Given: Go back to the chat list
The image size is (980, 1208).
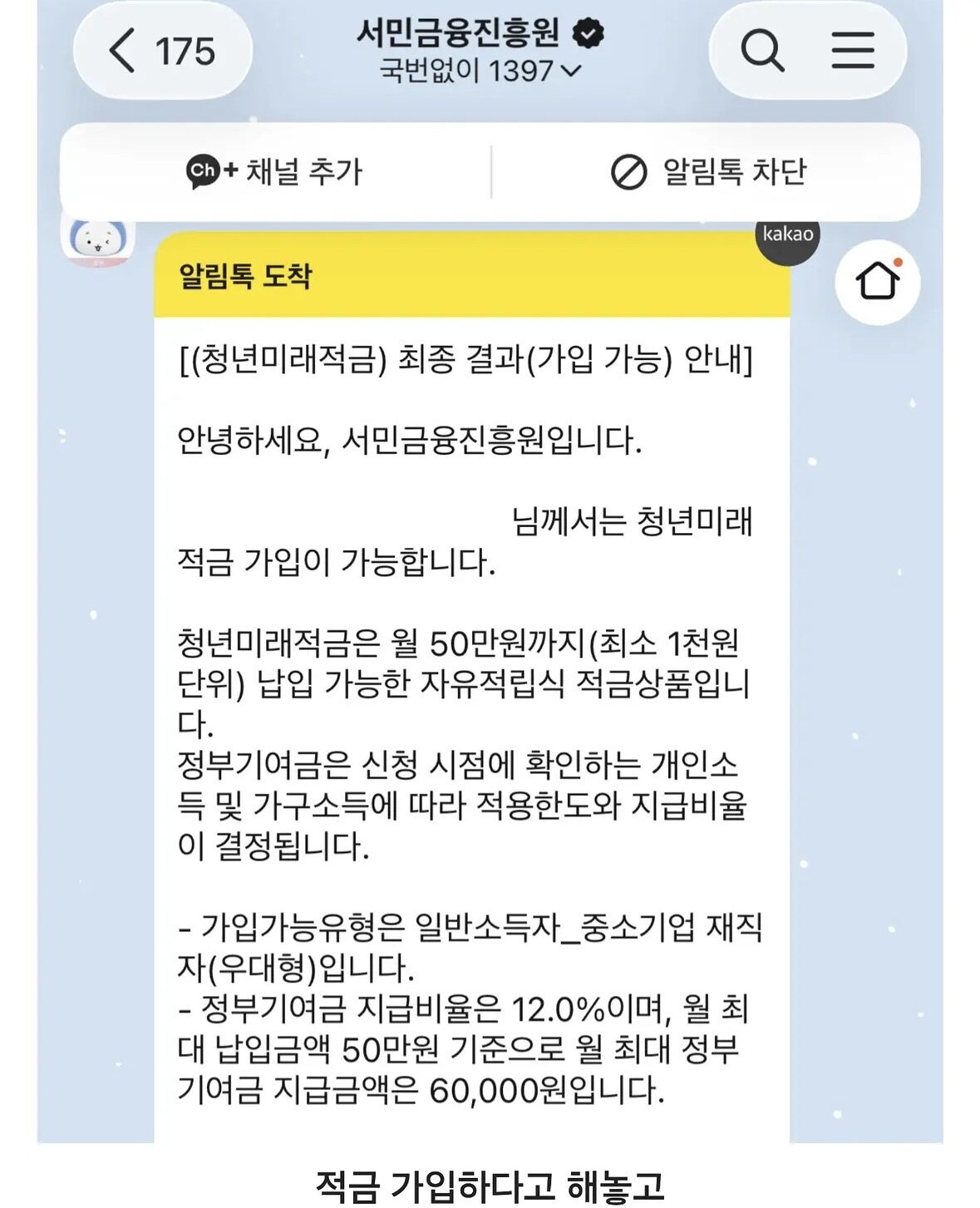Looking at the screenshot, I should 162,51.
